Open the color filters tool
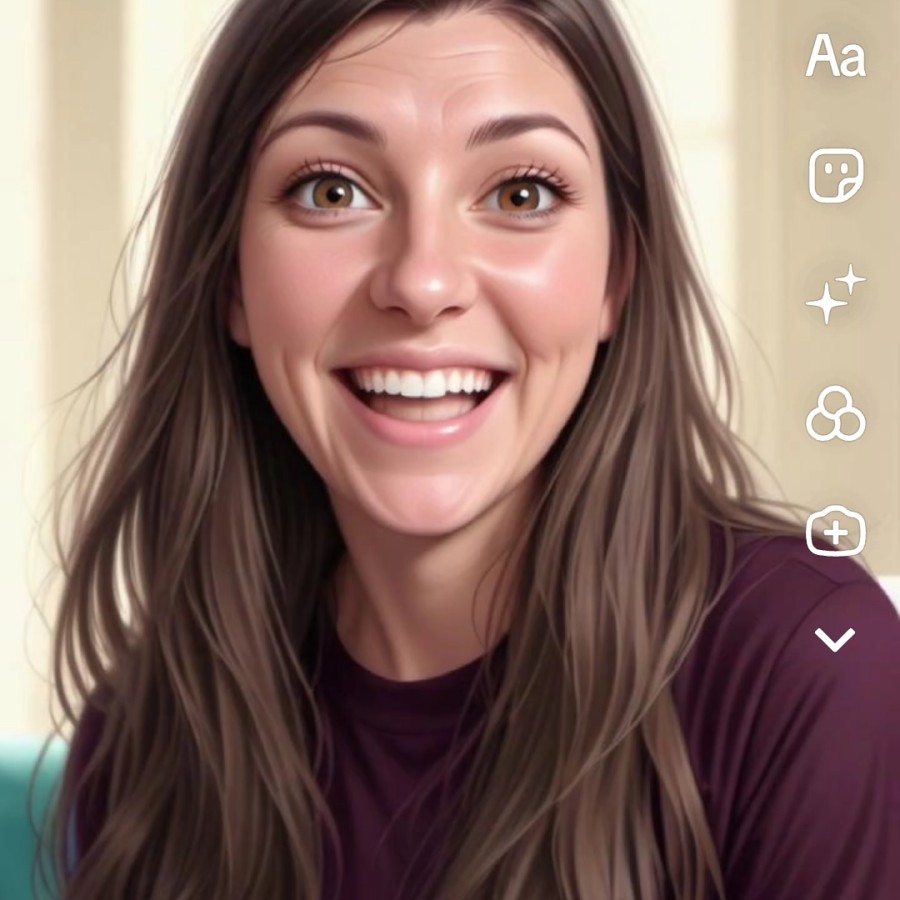 (835, 414)
